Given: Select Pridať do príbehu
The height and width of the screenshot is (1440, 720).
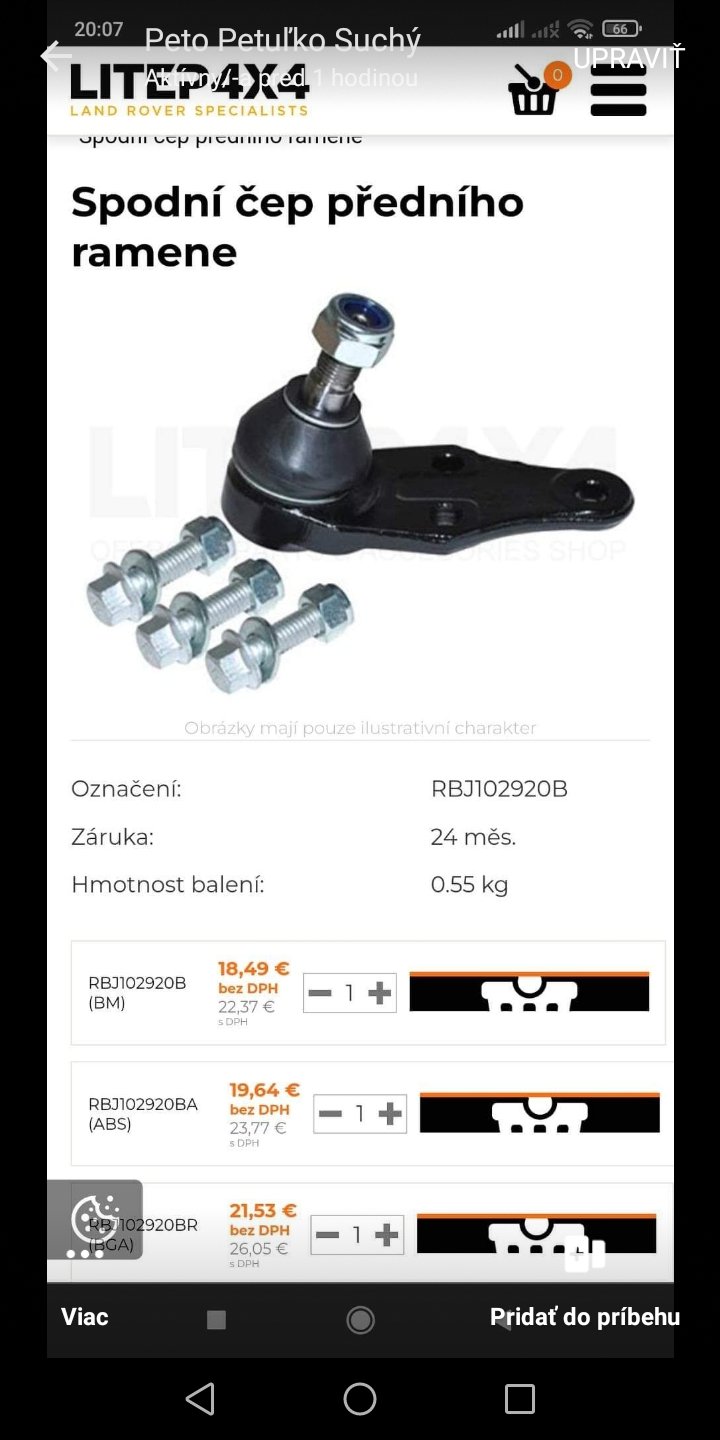Looking at the screenshot, I should [585, 1317].
